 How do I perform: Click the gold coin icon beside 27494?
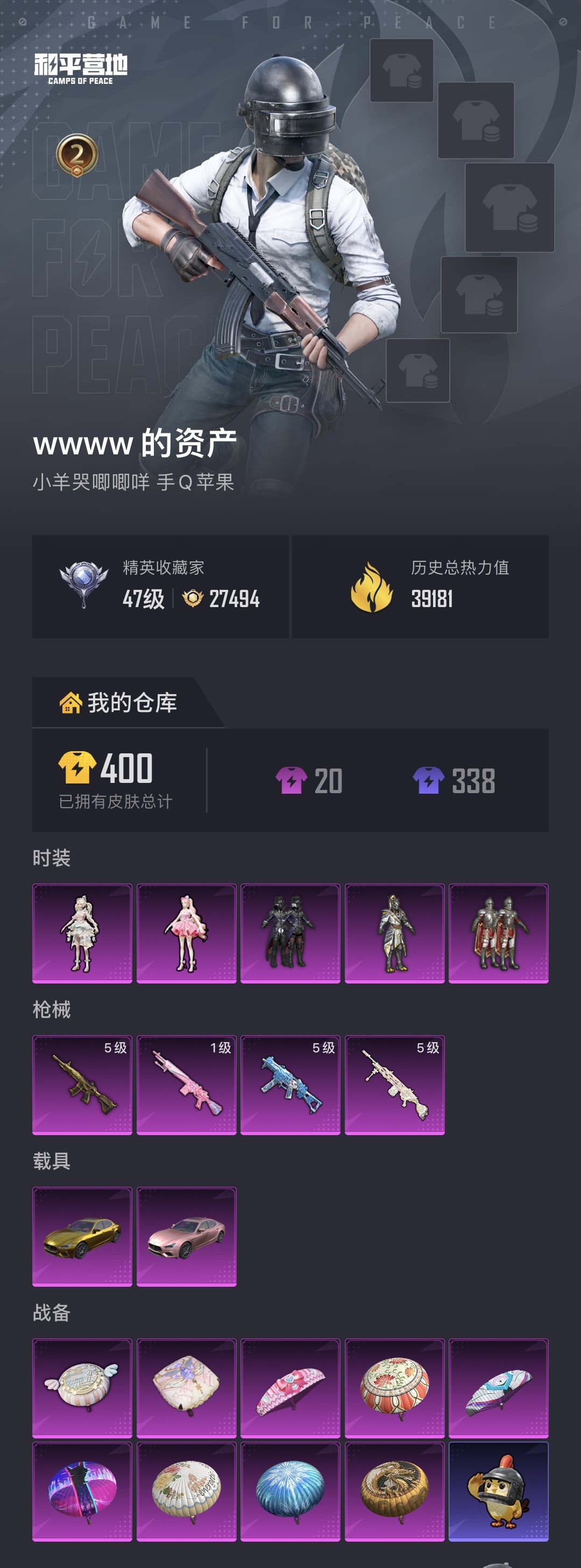[x=195, y=598]
